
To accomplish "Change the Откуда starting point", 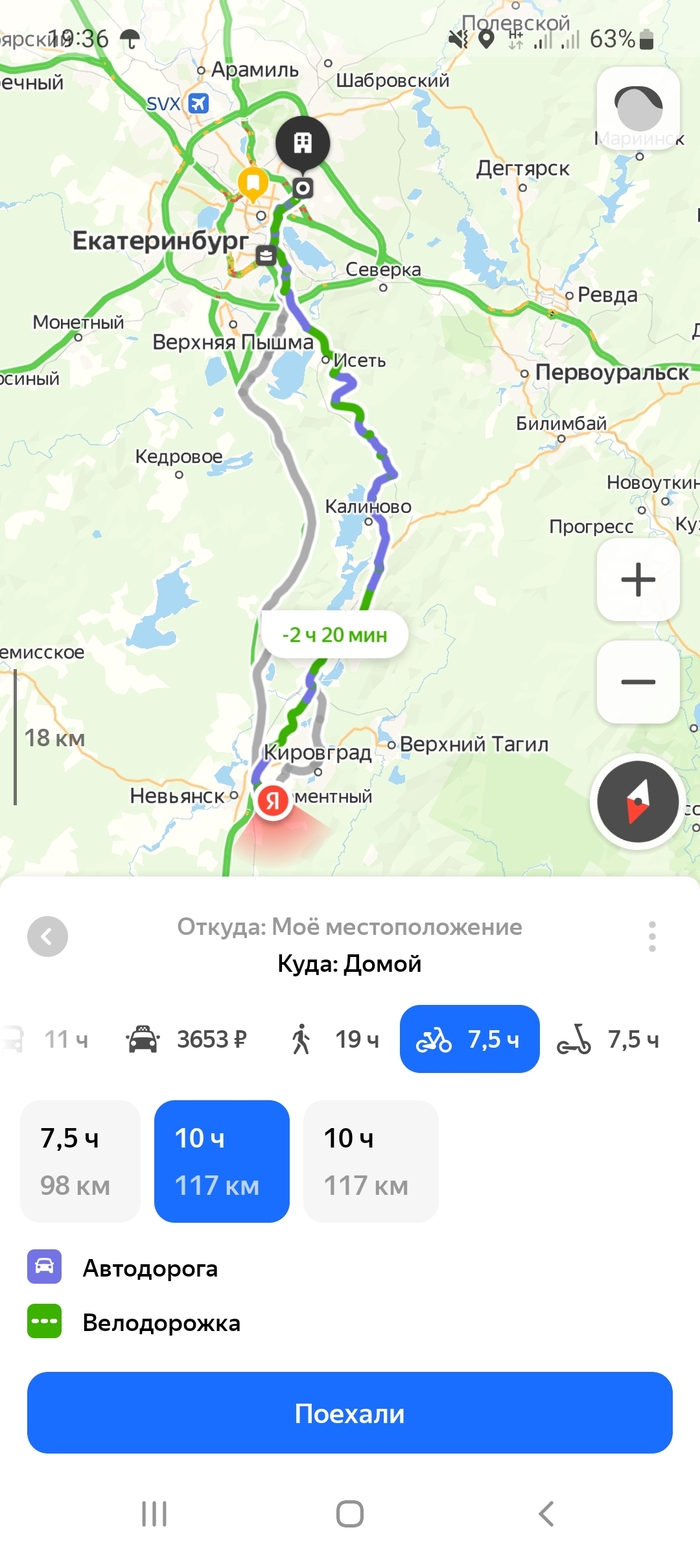I will 349,927.
